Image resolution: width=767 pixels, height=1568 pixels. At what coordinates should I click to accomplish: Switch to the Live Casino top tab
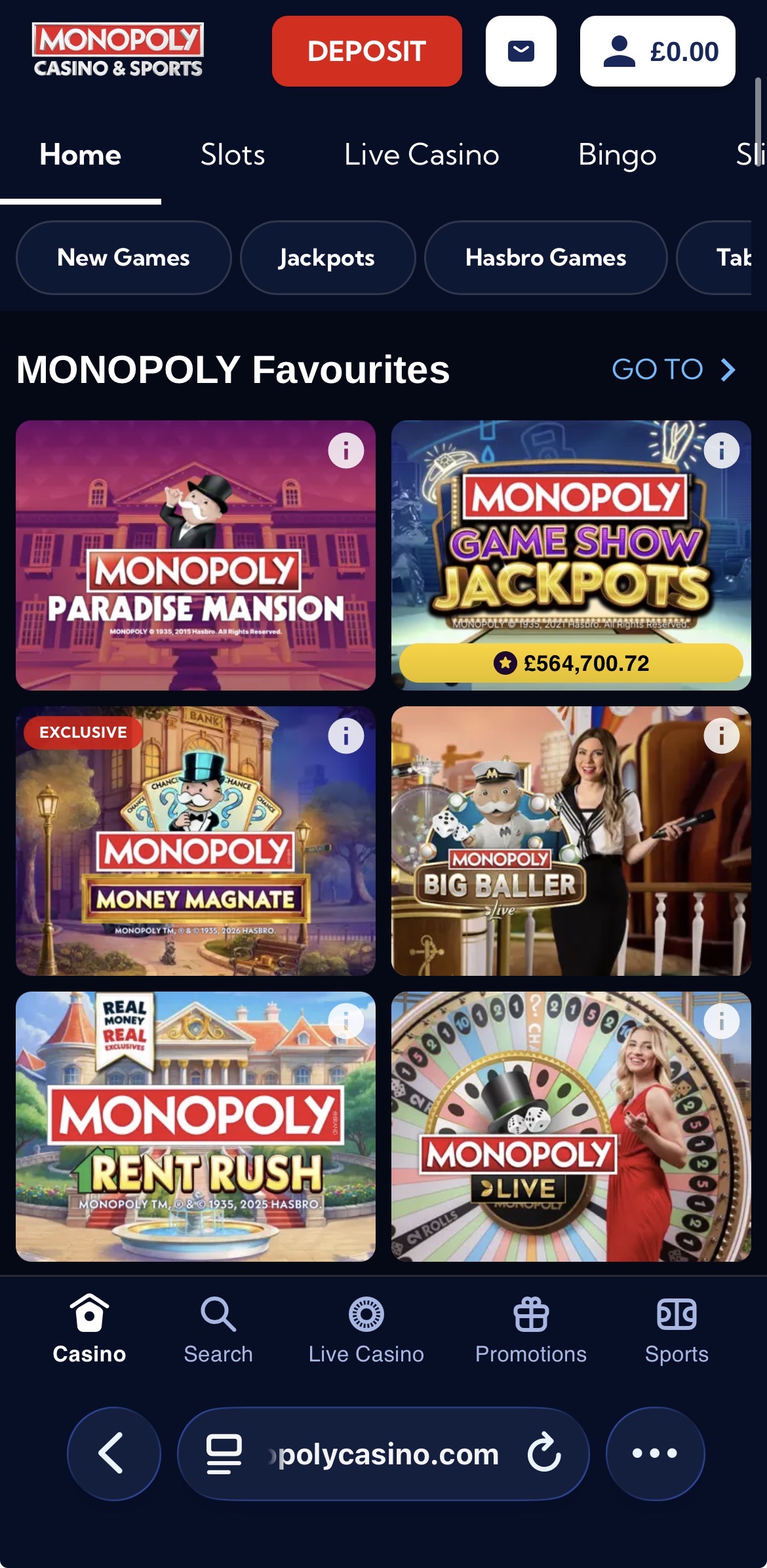(422, 155)
